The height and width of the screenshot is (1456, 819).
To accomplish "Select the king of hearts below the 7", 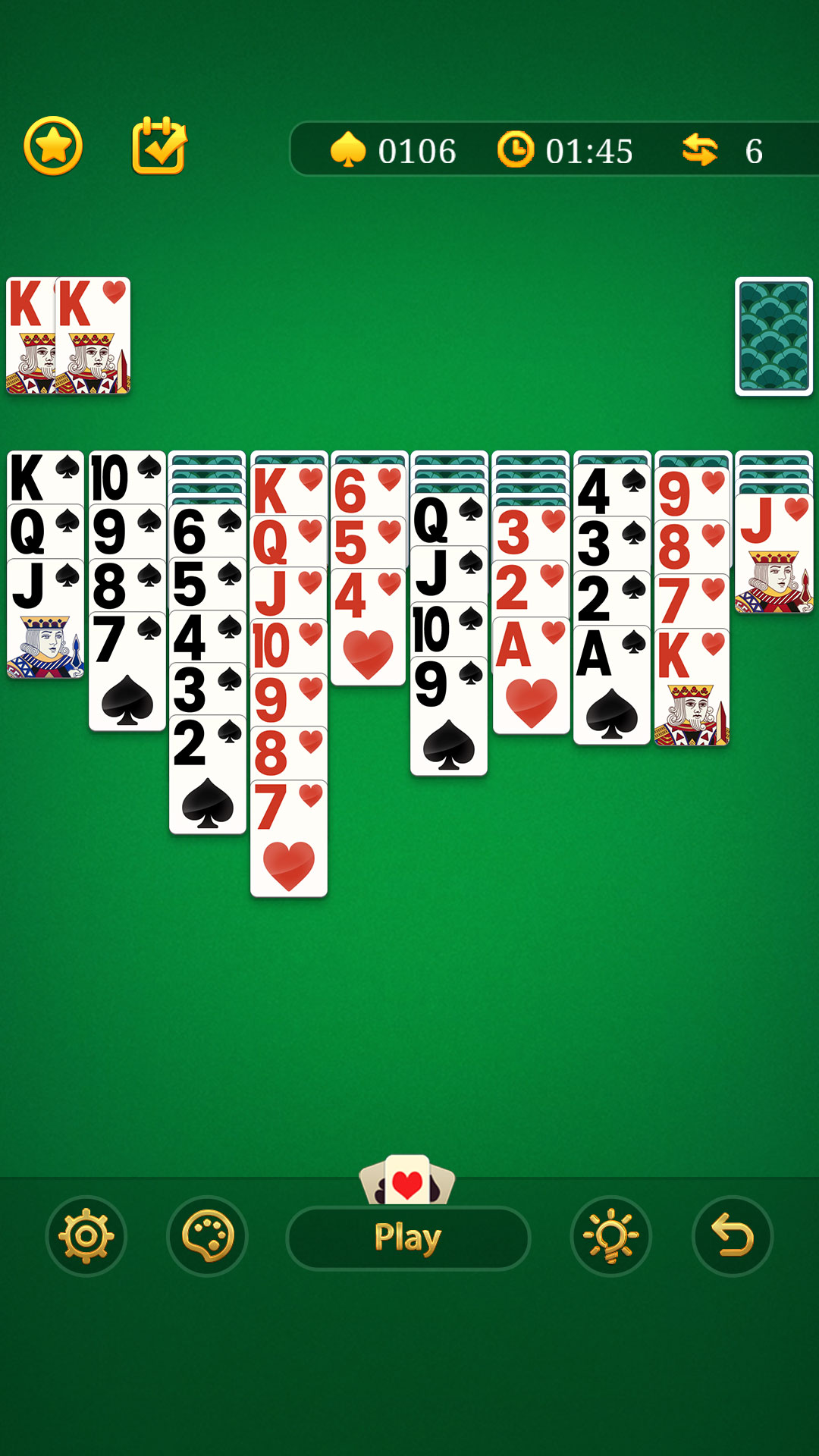I will pos(692,690).
